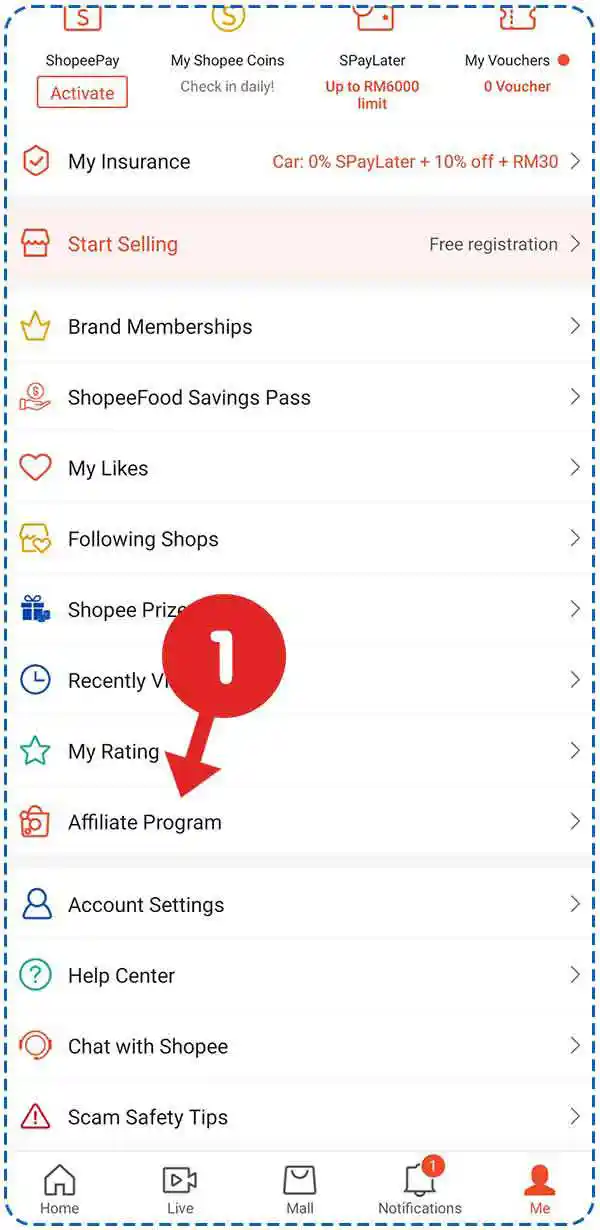Switch to the Mall tab
The image size is (600, 1230).
(300, 1188)
